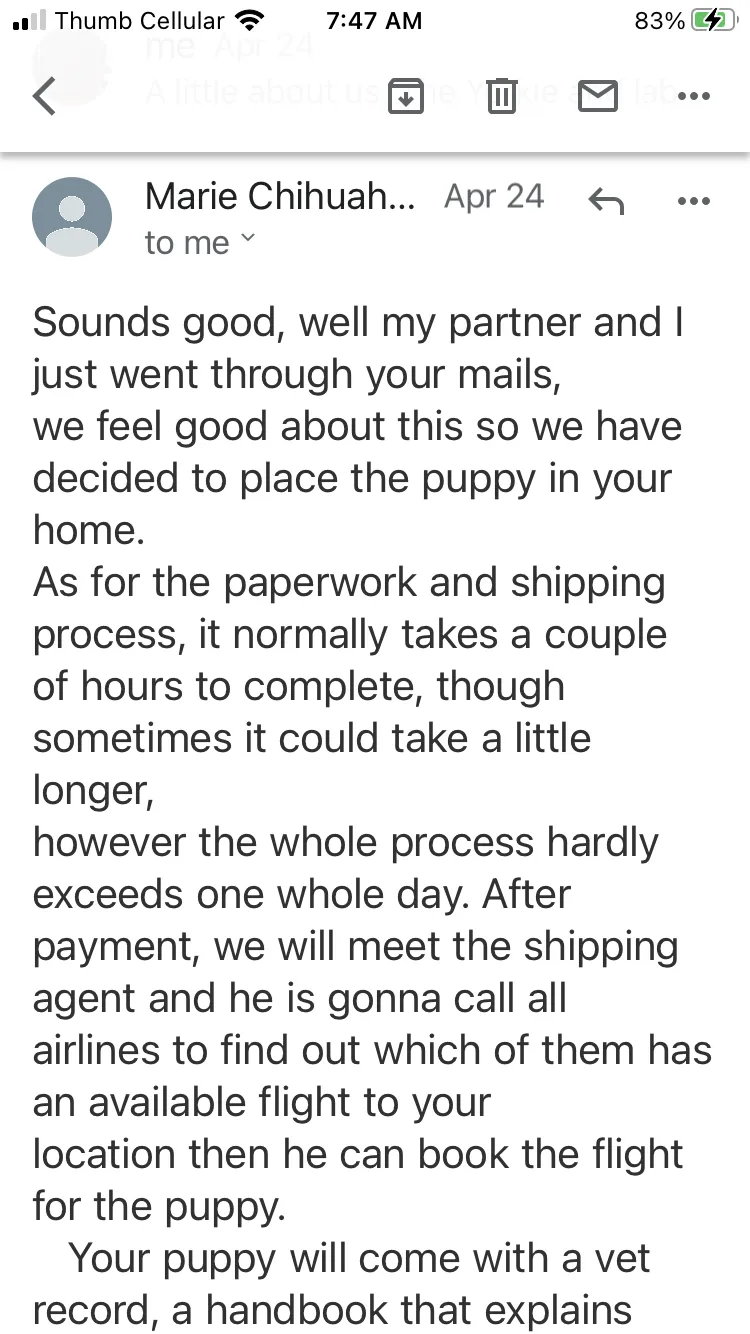Open Marie Chihuah... sender avatar
The width and height of the screenshot is (750, 1334).
(x=72, y=217)
